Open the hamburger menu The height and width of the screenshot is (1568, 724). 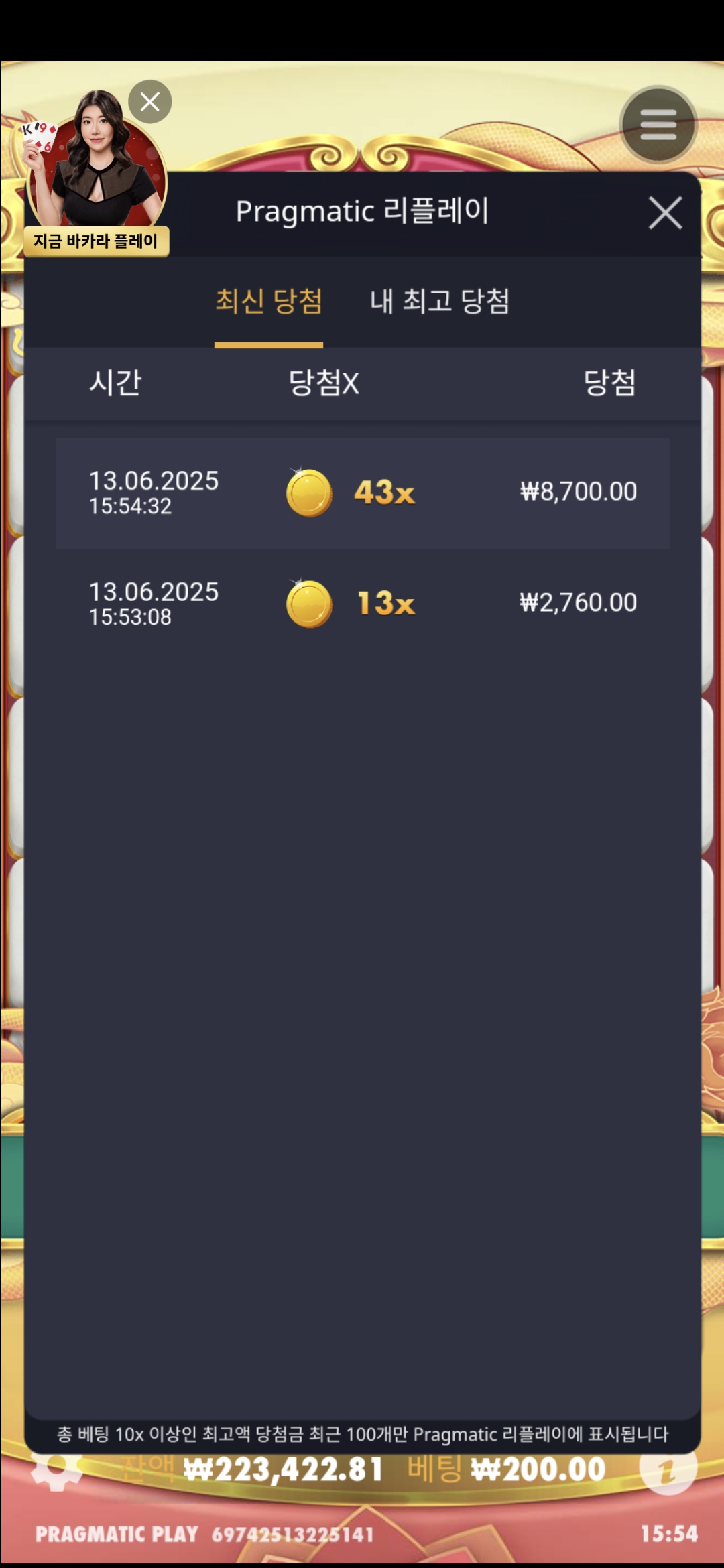(658, 125)
